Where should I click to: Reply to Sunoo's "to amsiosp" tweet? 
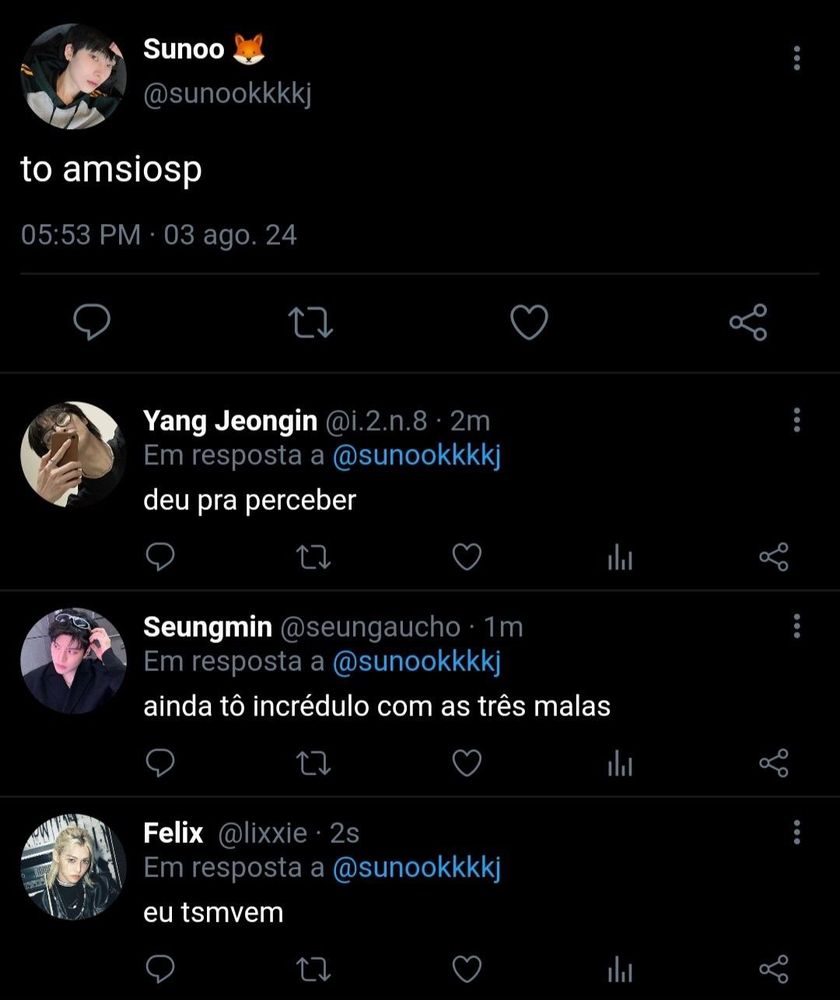pos(92,322)
